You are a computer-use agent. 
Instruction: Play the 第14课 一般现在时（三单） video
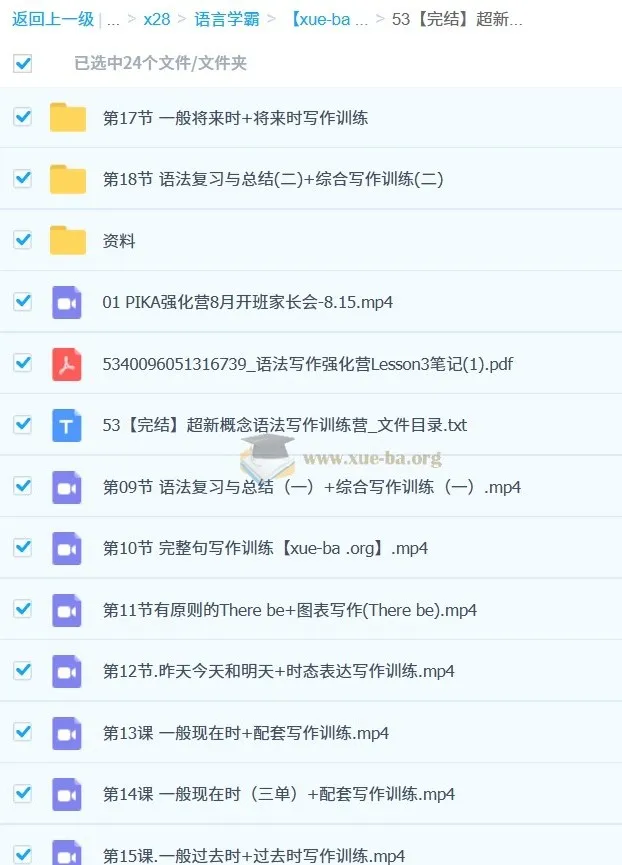[278, 794]
